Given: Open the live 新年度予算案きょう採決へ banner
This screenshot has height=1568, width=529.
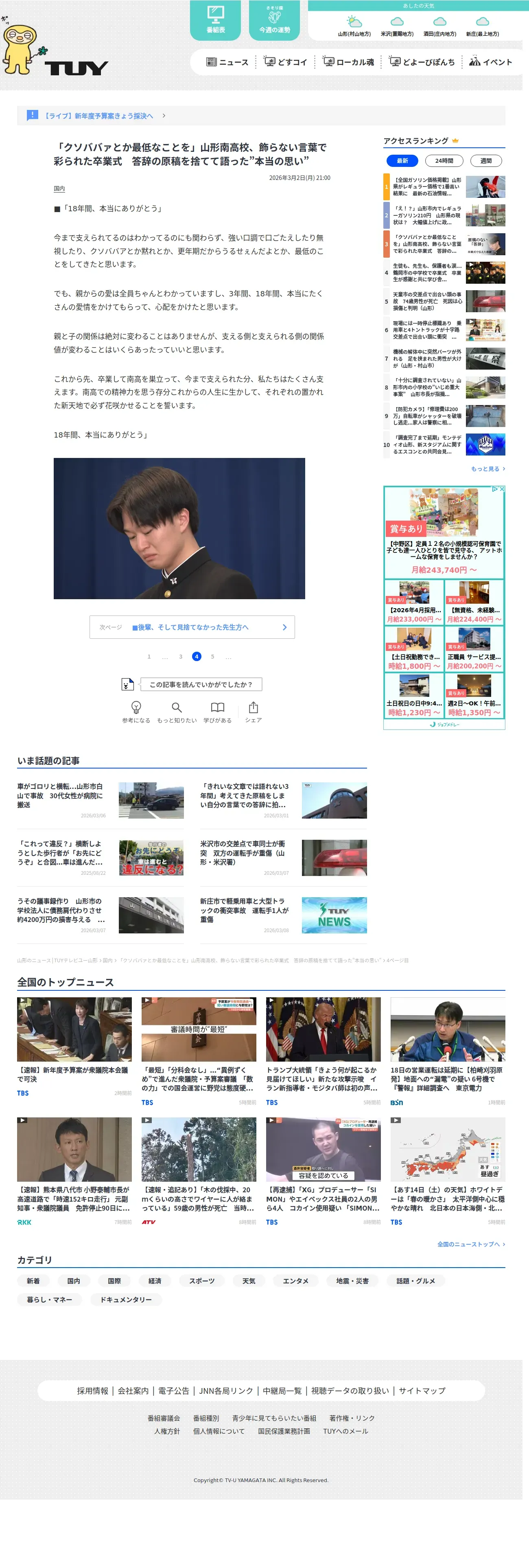Looking at the screenshot, I should click(98, 116).
